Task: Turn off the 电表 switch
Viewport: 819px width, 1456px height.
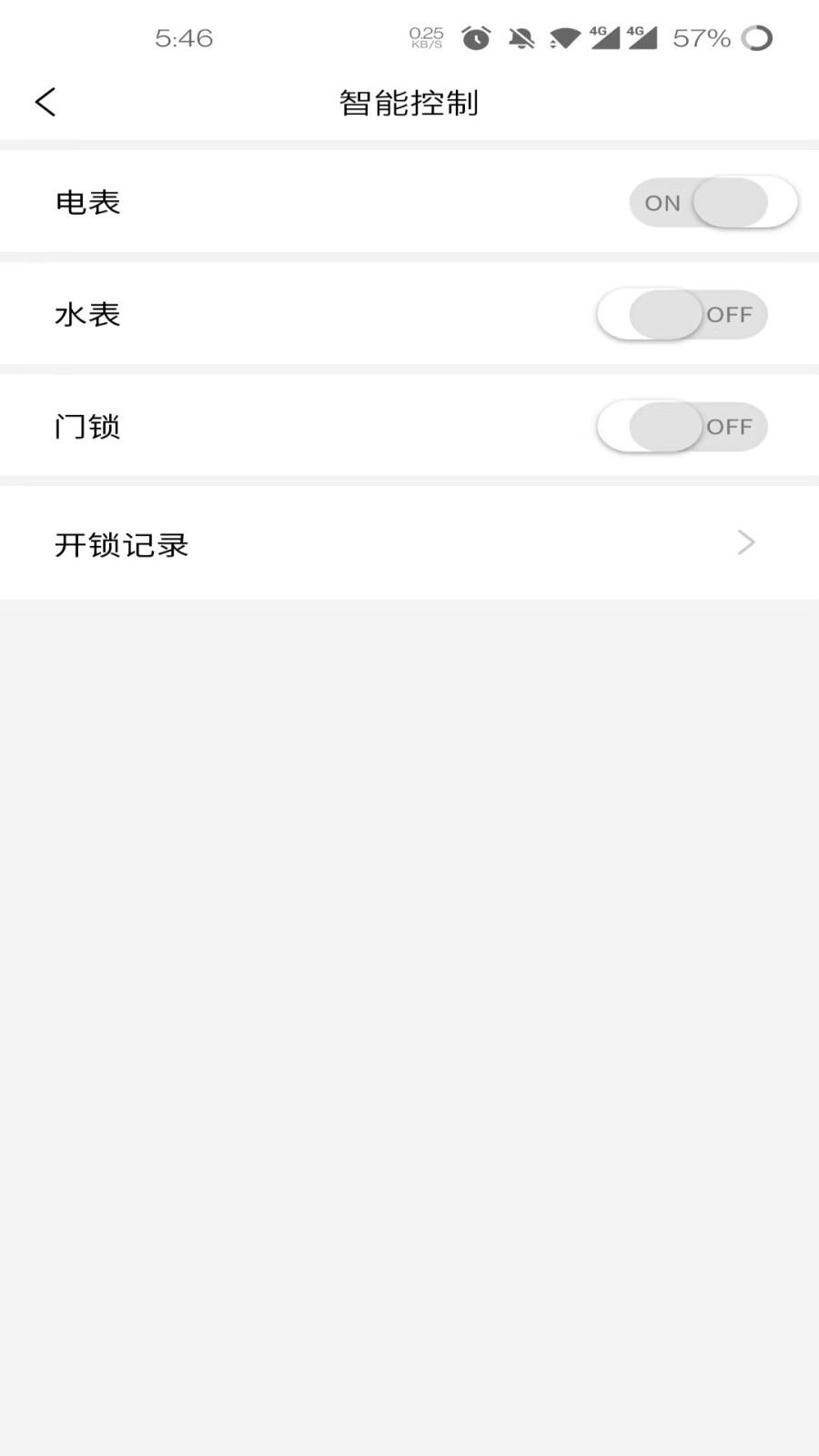Action: (x=713, y=203)
